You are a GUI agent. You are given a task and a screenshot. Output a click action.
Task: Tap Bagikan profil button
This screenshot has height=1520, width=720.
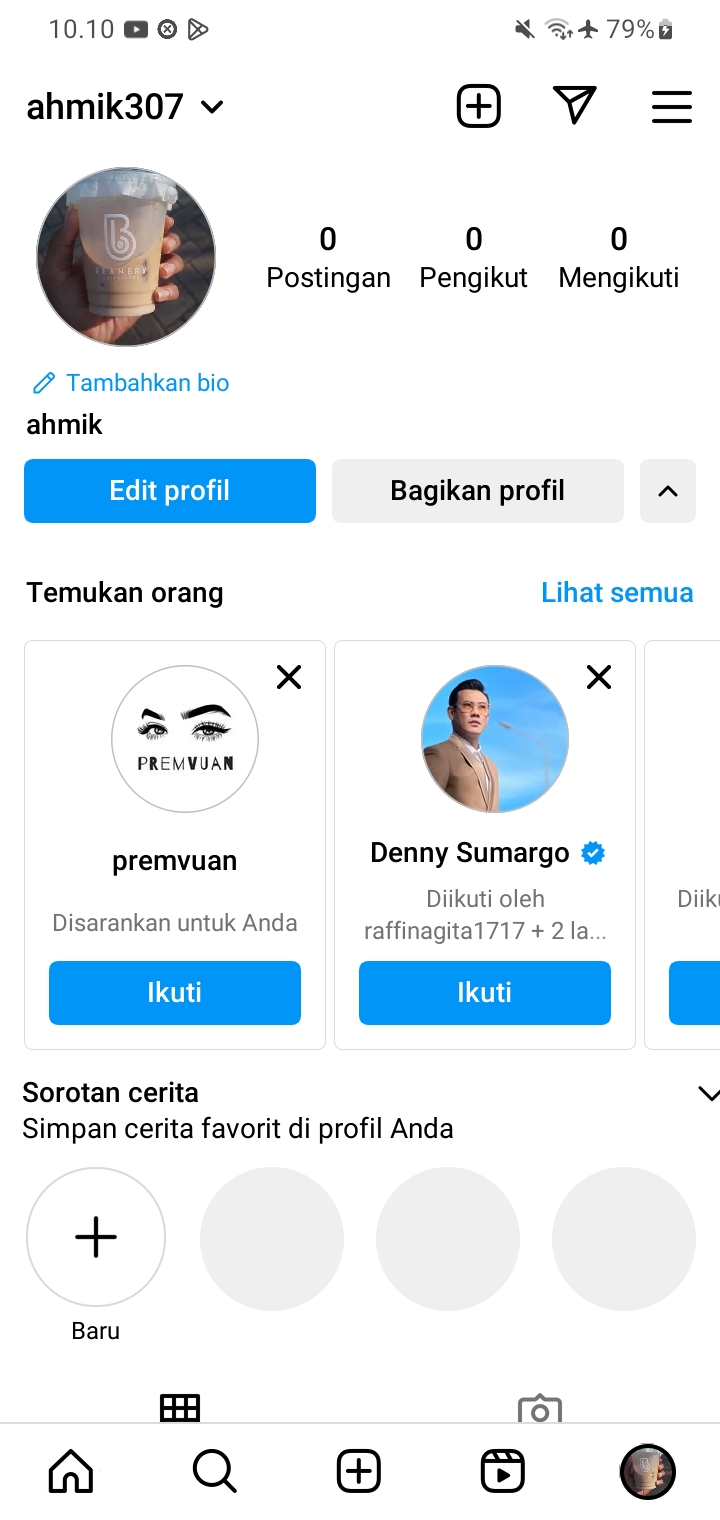click(x=478, y=491)
